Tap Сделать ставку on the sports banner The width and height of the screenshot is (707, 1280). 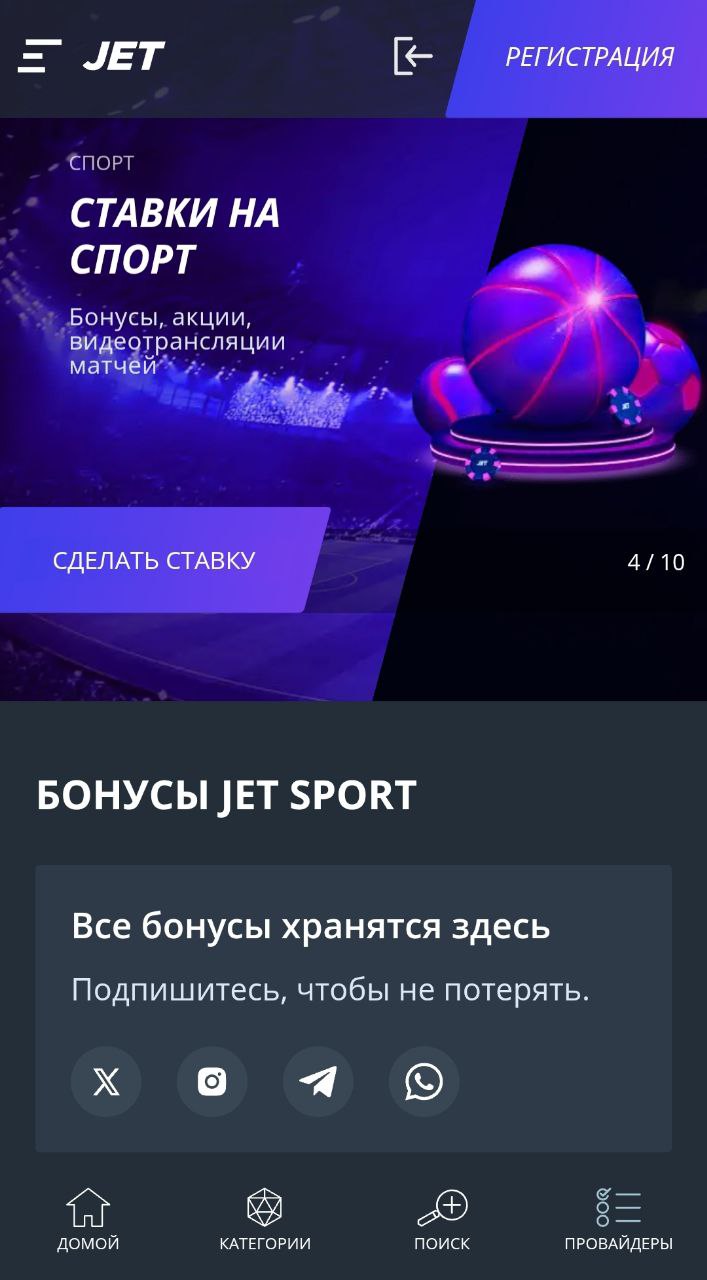(160, 560)
